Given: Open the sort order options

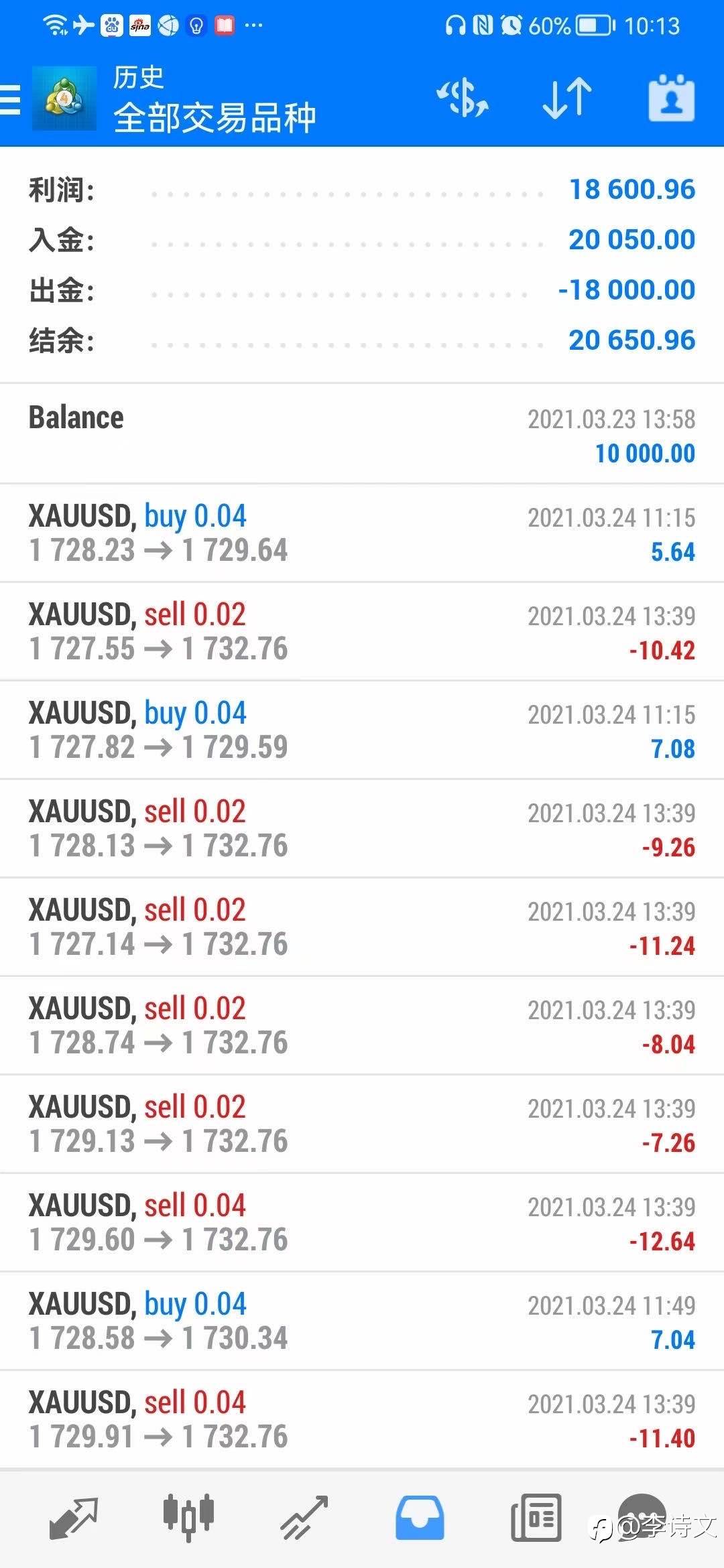Looking at the screenshot, I should click(566, 99).
